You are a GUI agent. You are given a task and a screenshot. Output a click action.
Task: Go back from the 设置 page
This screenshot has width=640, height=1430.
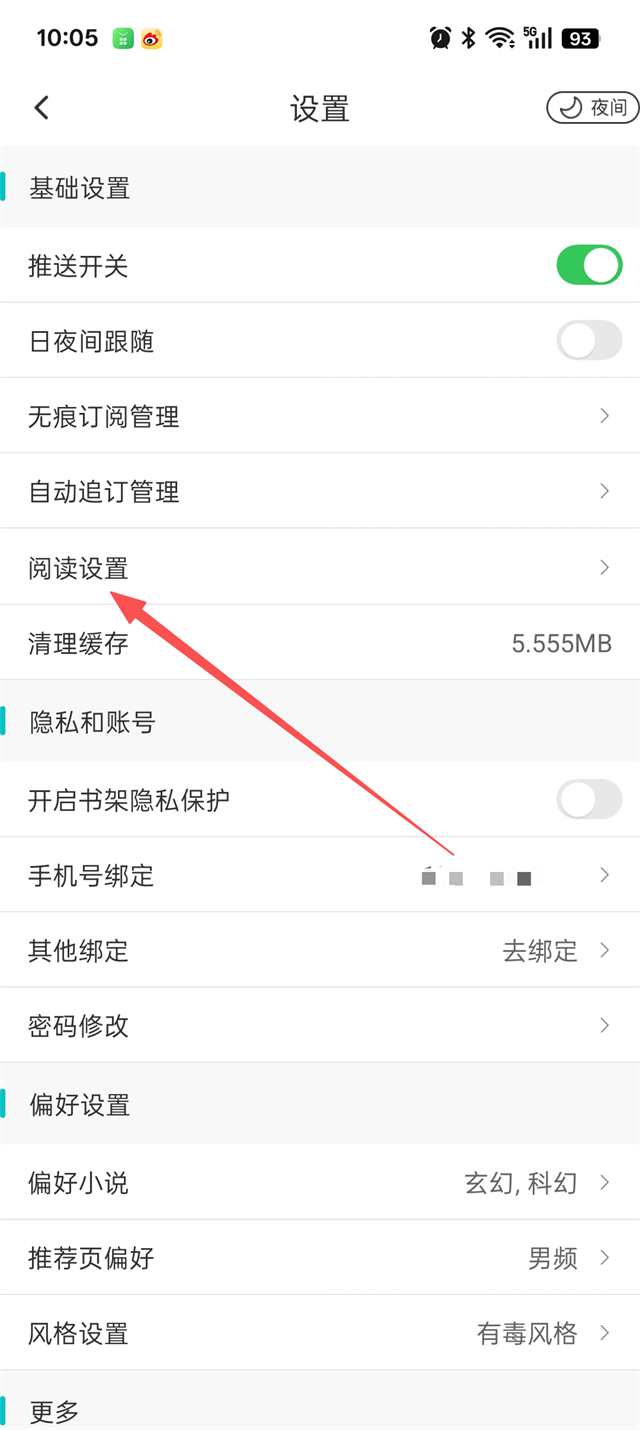(x=41, y=108)
